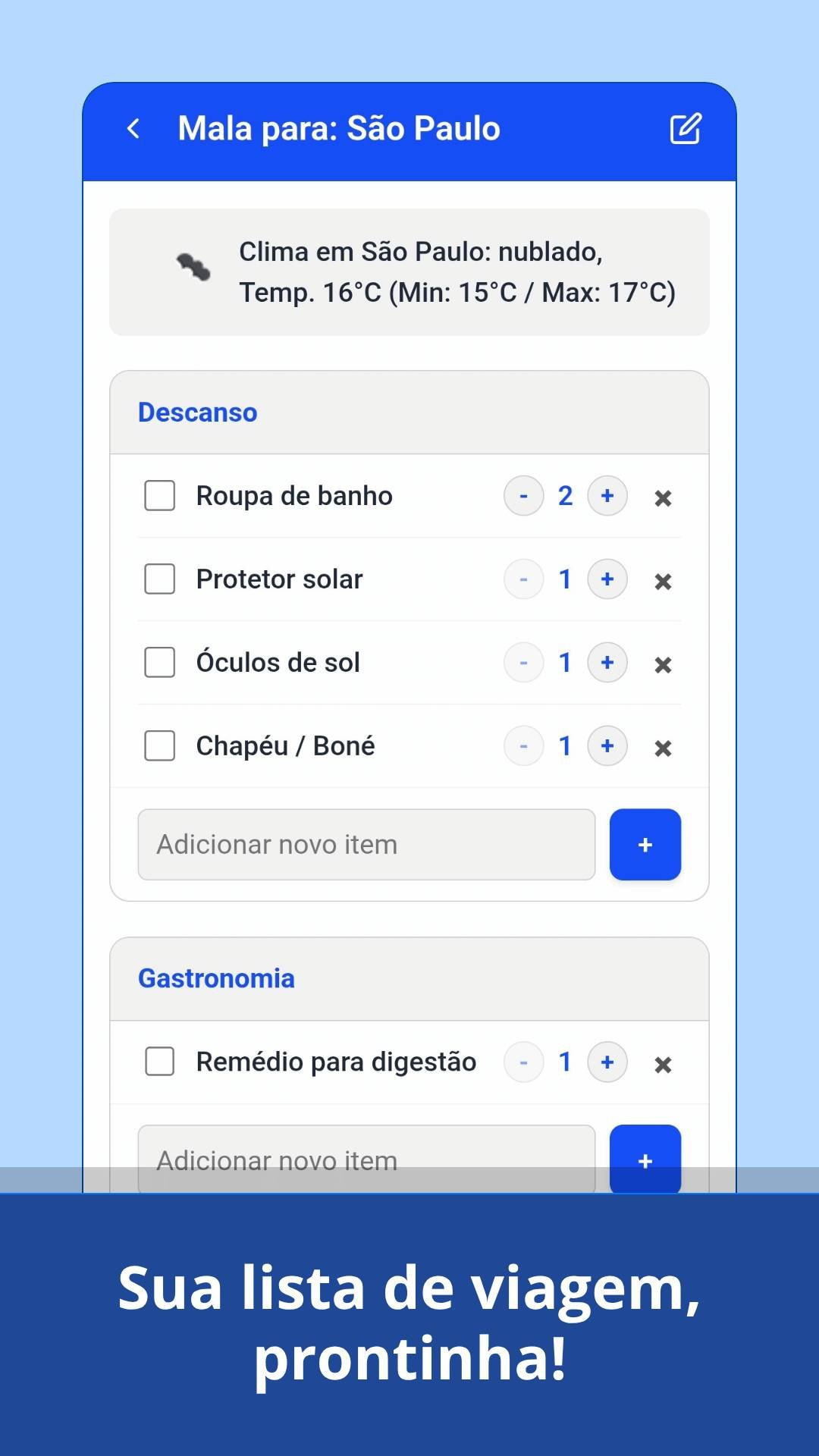Click the 'Adicionar novo item' field in Descanso

367,844
